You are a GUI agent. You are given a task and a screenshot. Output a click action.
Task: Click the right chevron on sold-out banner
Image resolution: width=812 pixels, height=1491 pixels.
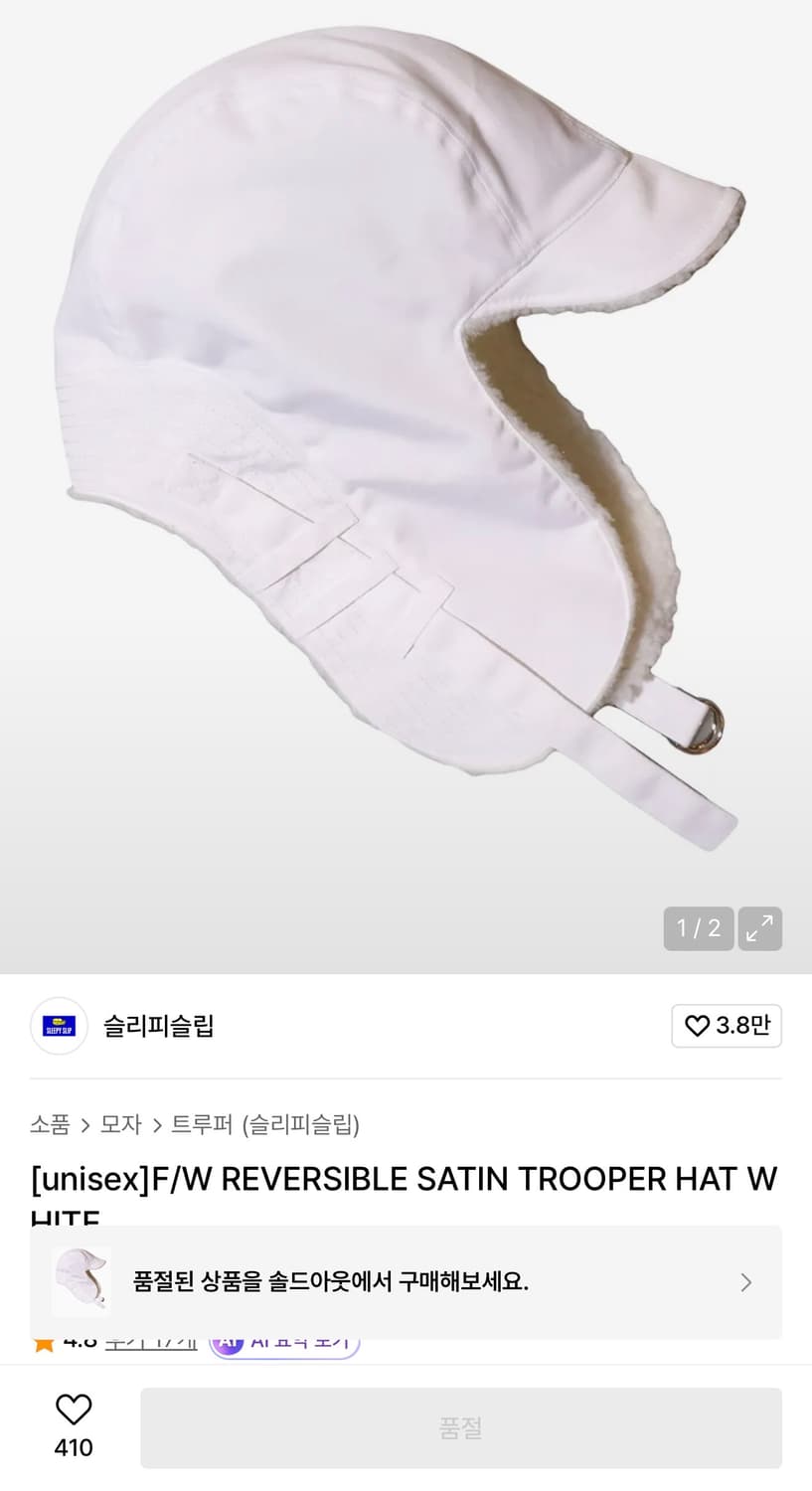pos(745,1282)
